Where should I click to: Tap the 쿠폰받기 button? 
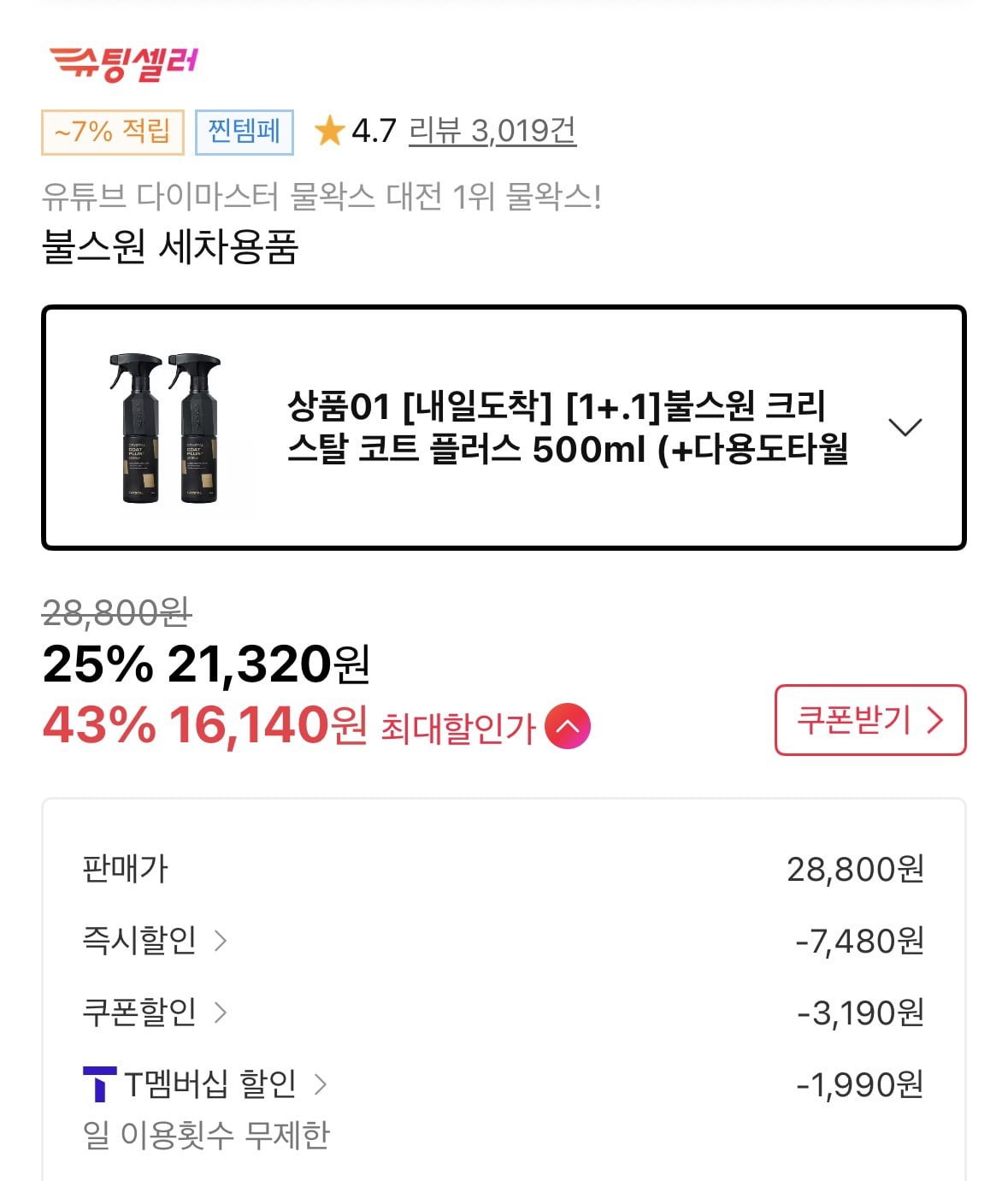click(x=869, y=720)
